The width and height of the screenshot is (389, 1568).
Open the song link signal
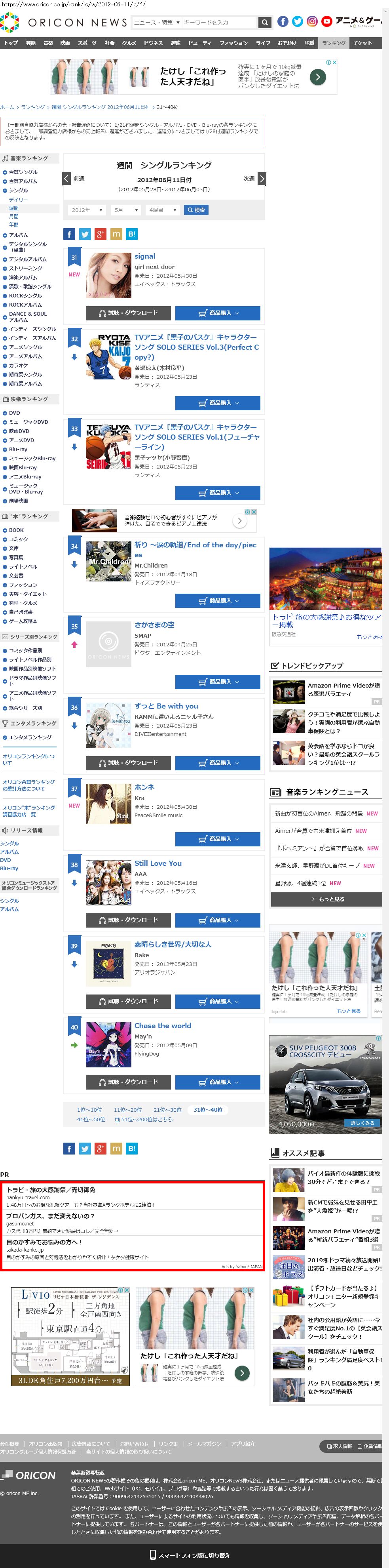pyautogui.click(x=145, y=256)
